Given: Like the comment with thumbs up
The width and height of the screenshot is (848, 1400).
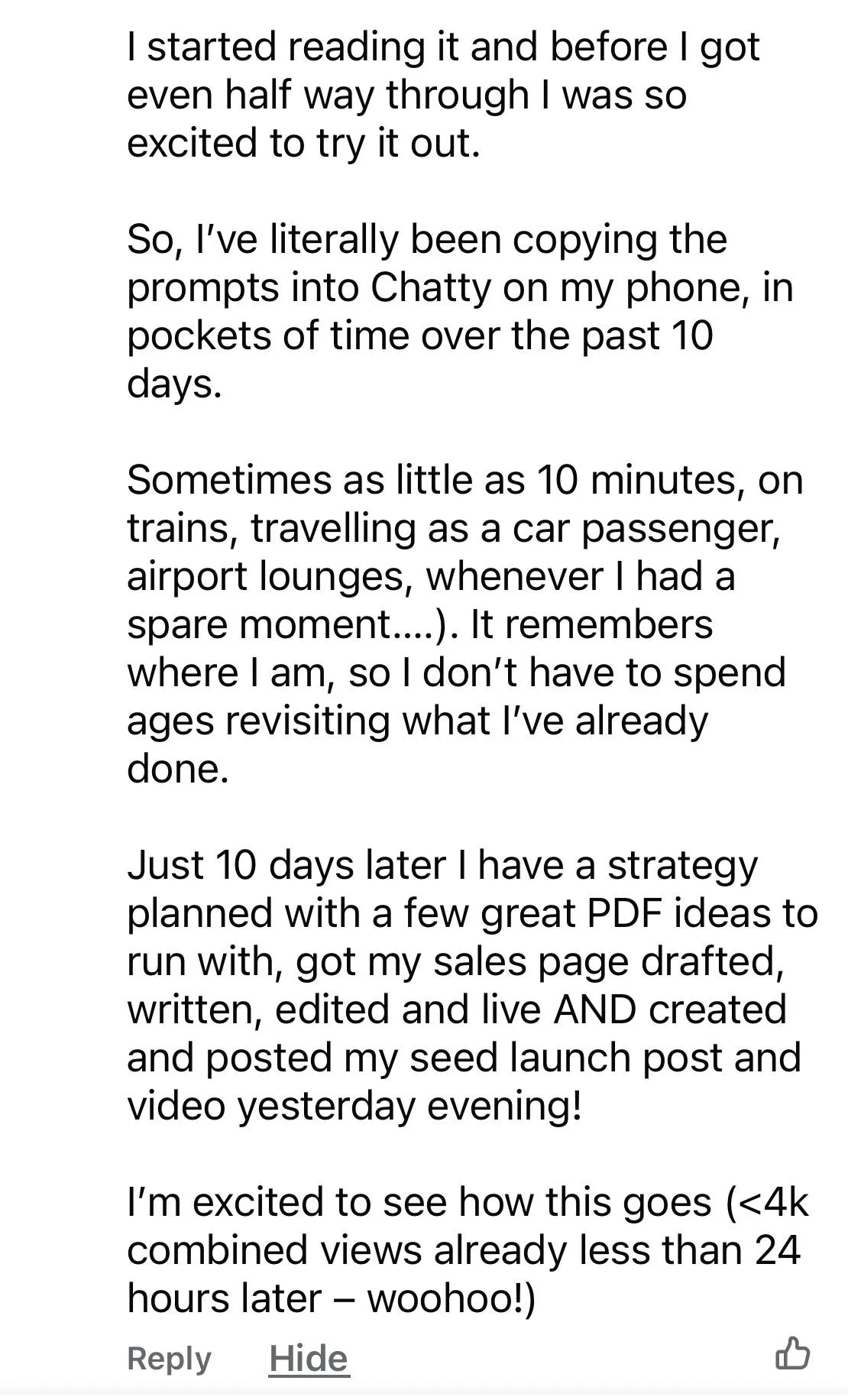Looking at the screenshot, I should [x=792, y=1353].
